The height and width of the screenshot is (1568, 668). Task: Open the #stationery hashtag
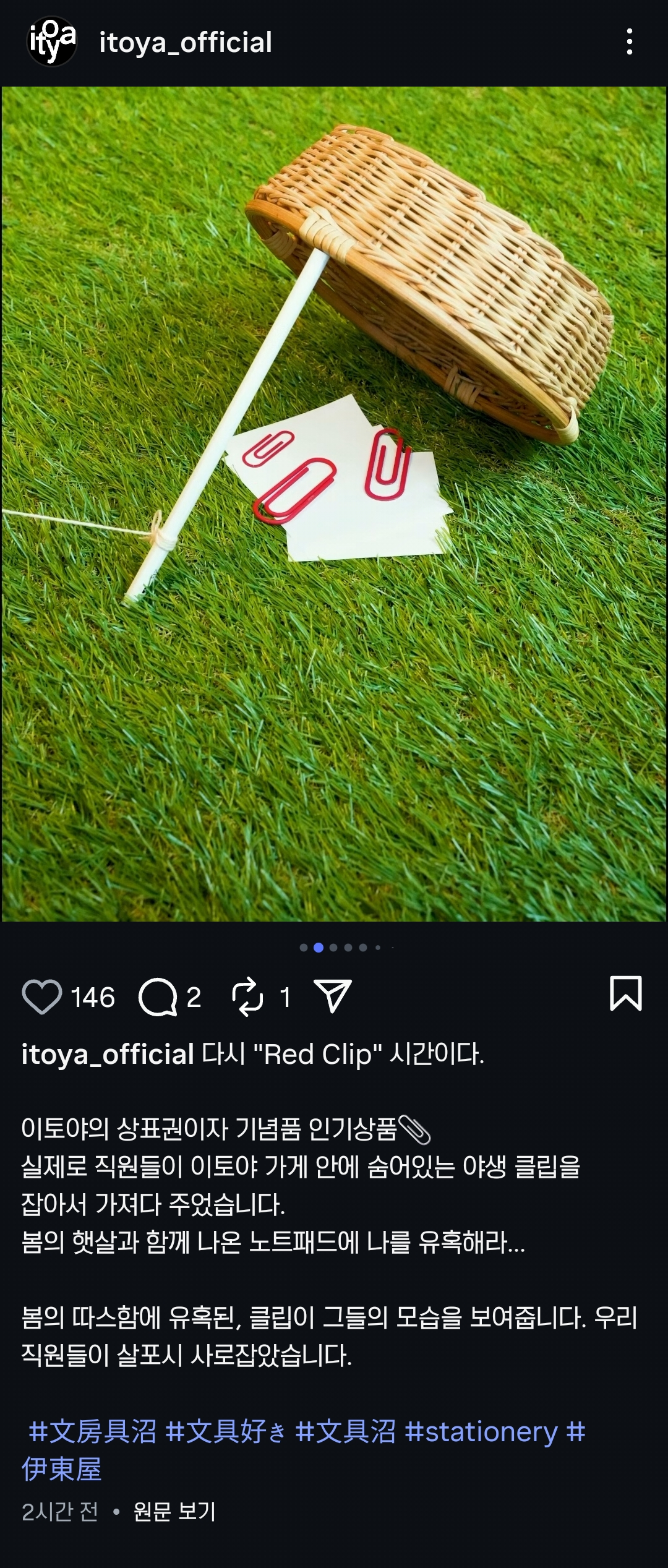pyautogui.click(x=481, y=1431)
